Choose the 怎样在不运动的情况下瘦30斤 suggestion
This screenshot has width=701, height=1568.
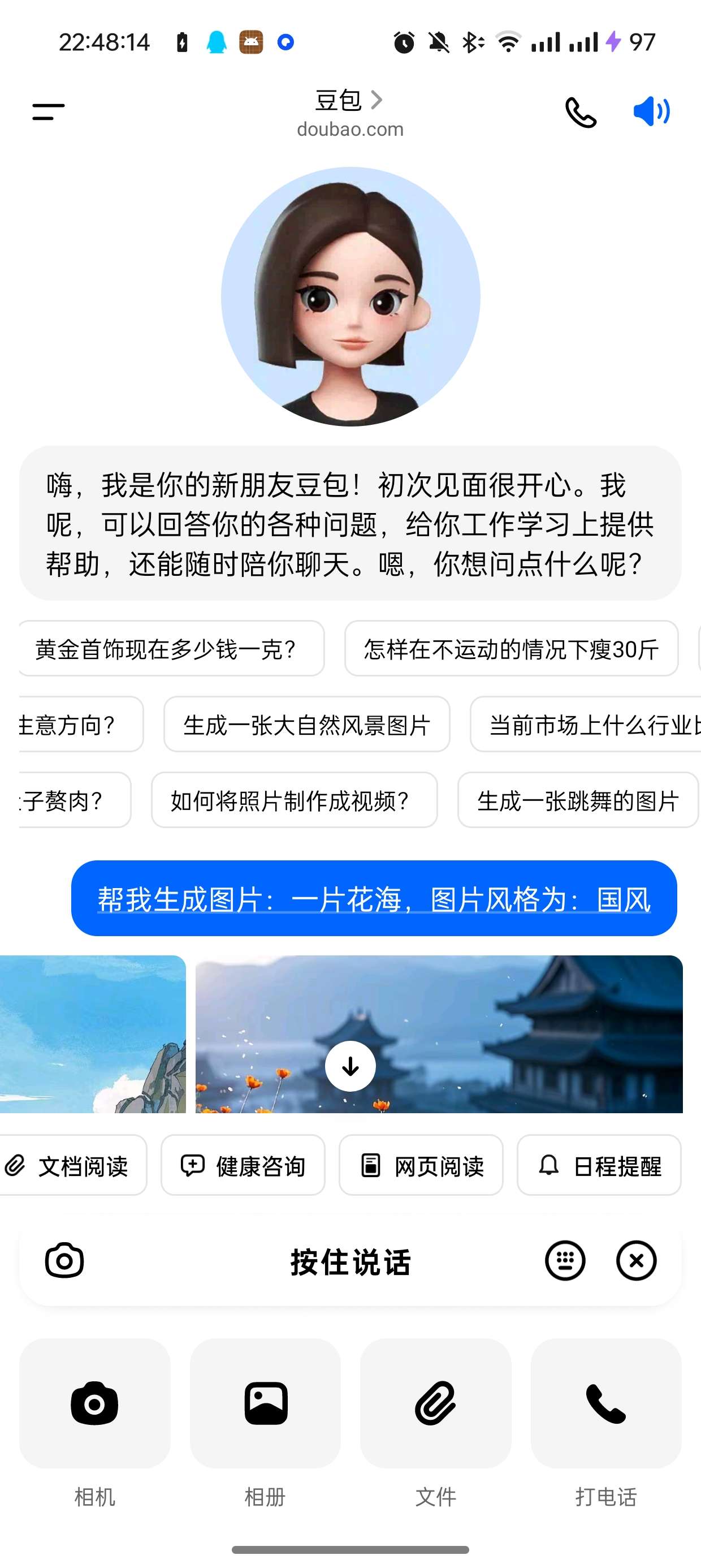[511, 649]
